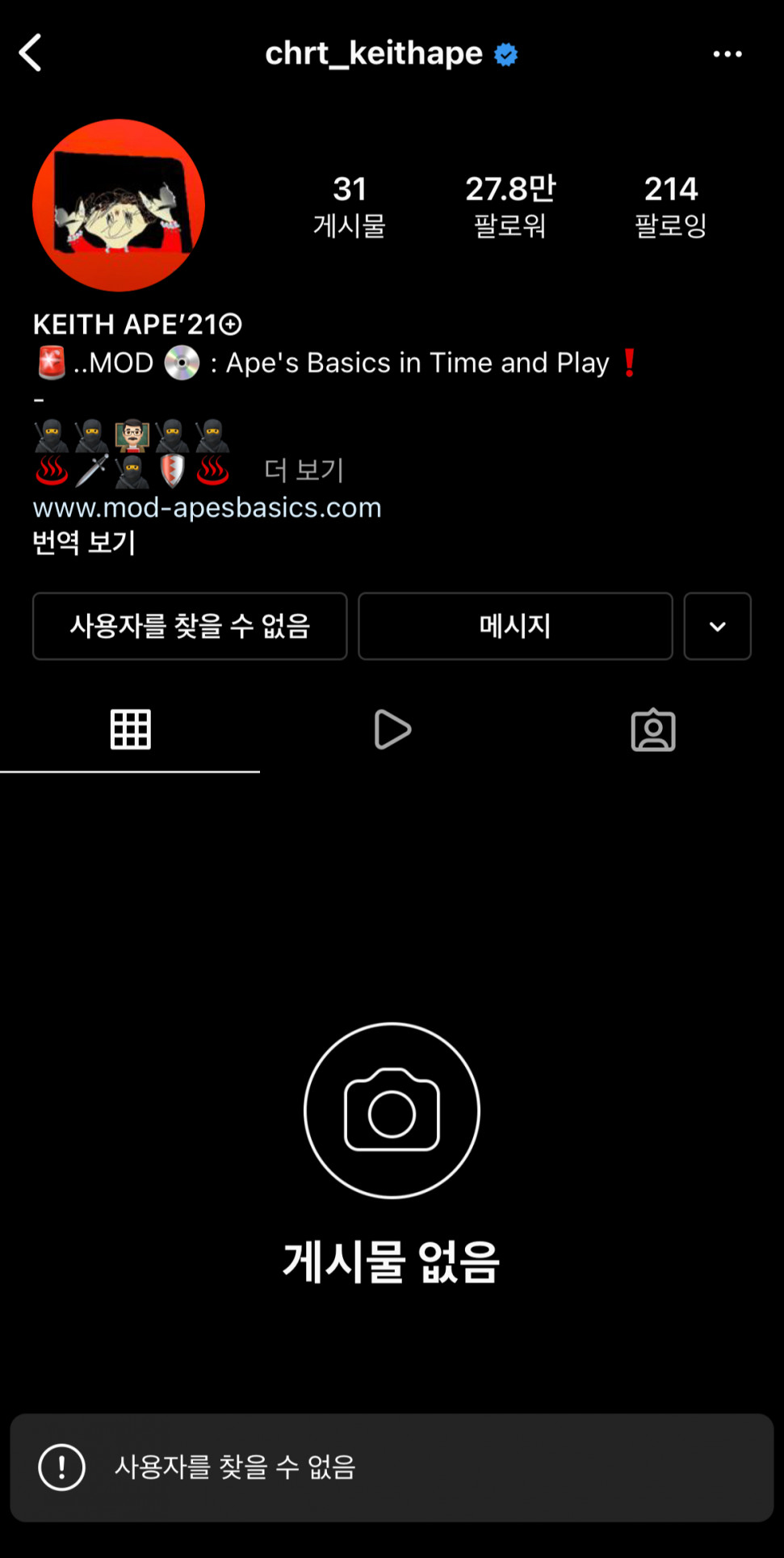Go back using the top arrow

tap(31, 53)
